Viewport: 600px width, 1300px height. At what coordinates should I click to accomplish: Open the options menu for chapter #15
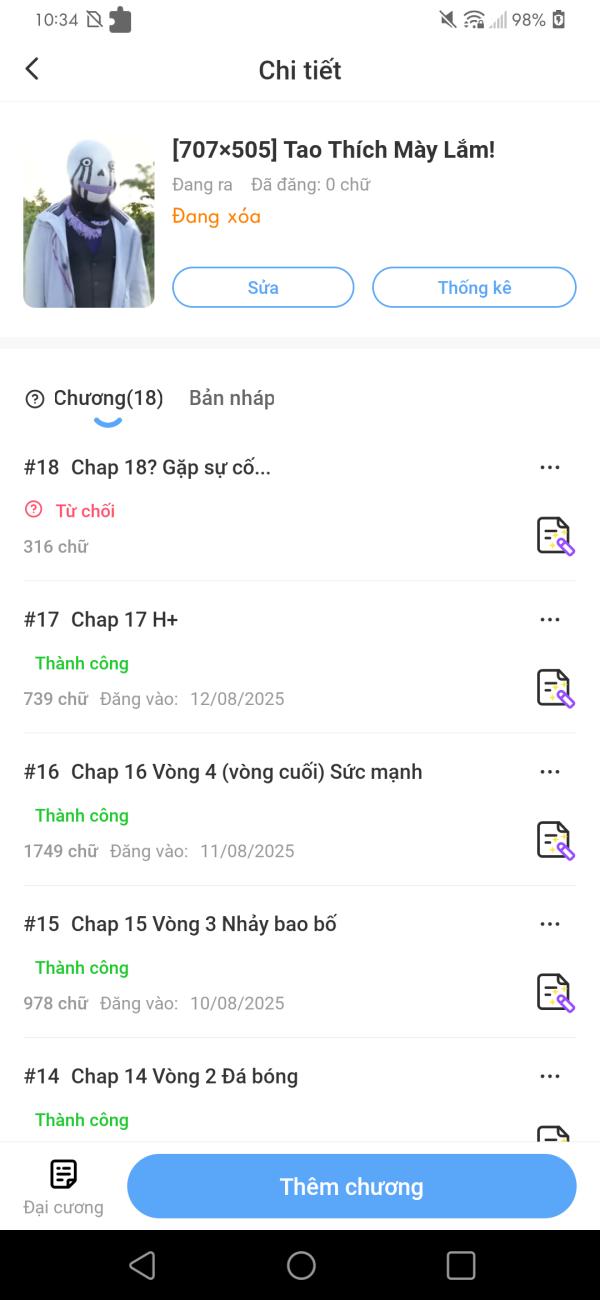[x=549, y=923]
